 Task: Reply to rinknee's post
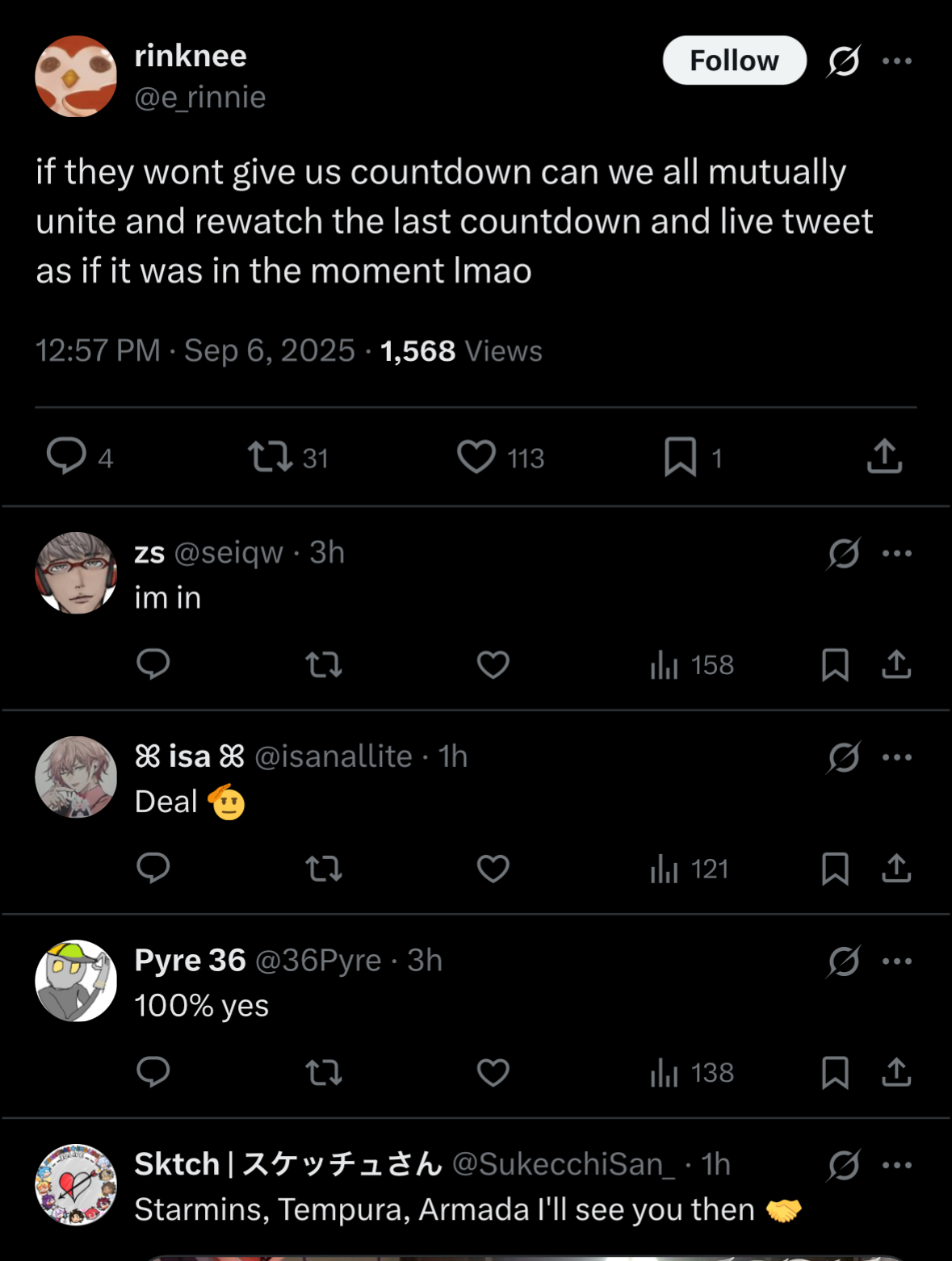pyautogui.click(x=67, y=456)
